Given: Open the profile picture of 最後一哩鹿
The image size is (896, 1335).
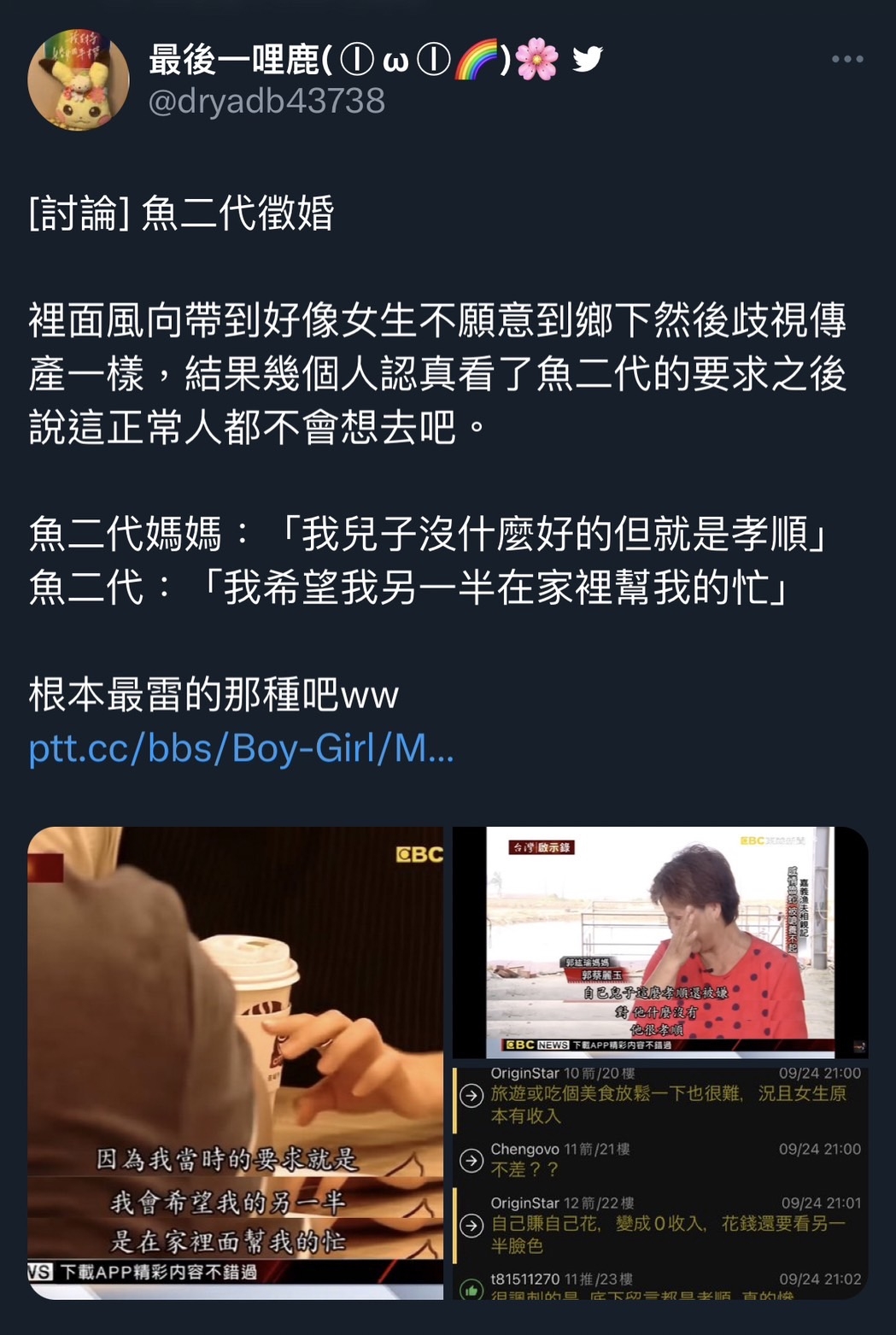Looking at the screenshot, I should tap(79, 80).
